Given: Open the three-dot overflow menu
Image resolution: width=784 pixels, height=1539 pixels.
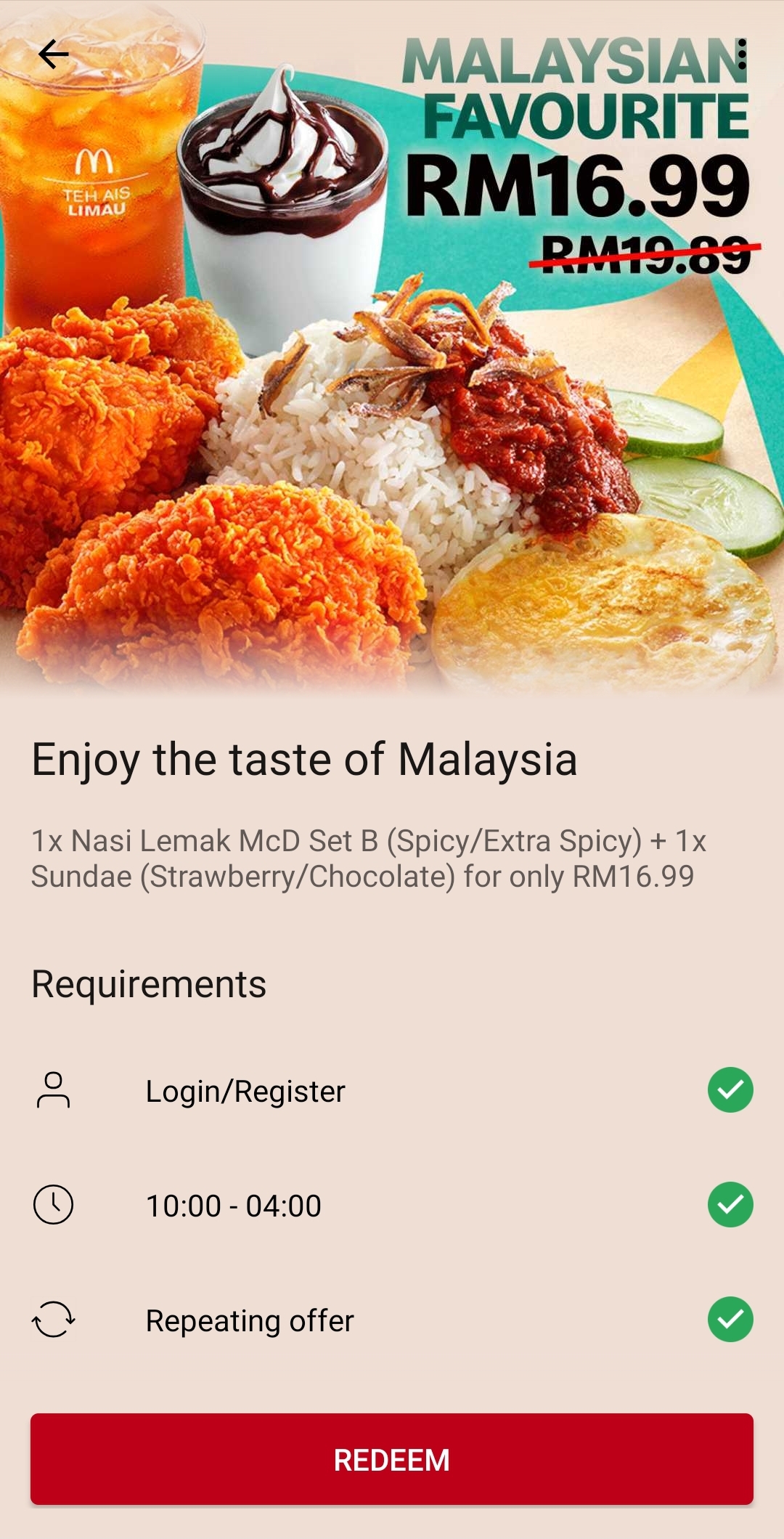Looking at the screenshot, I should pyautogui.click(x=741, y=54).
